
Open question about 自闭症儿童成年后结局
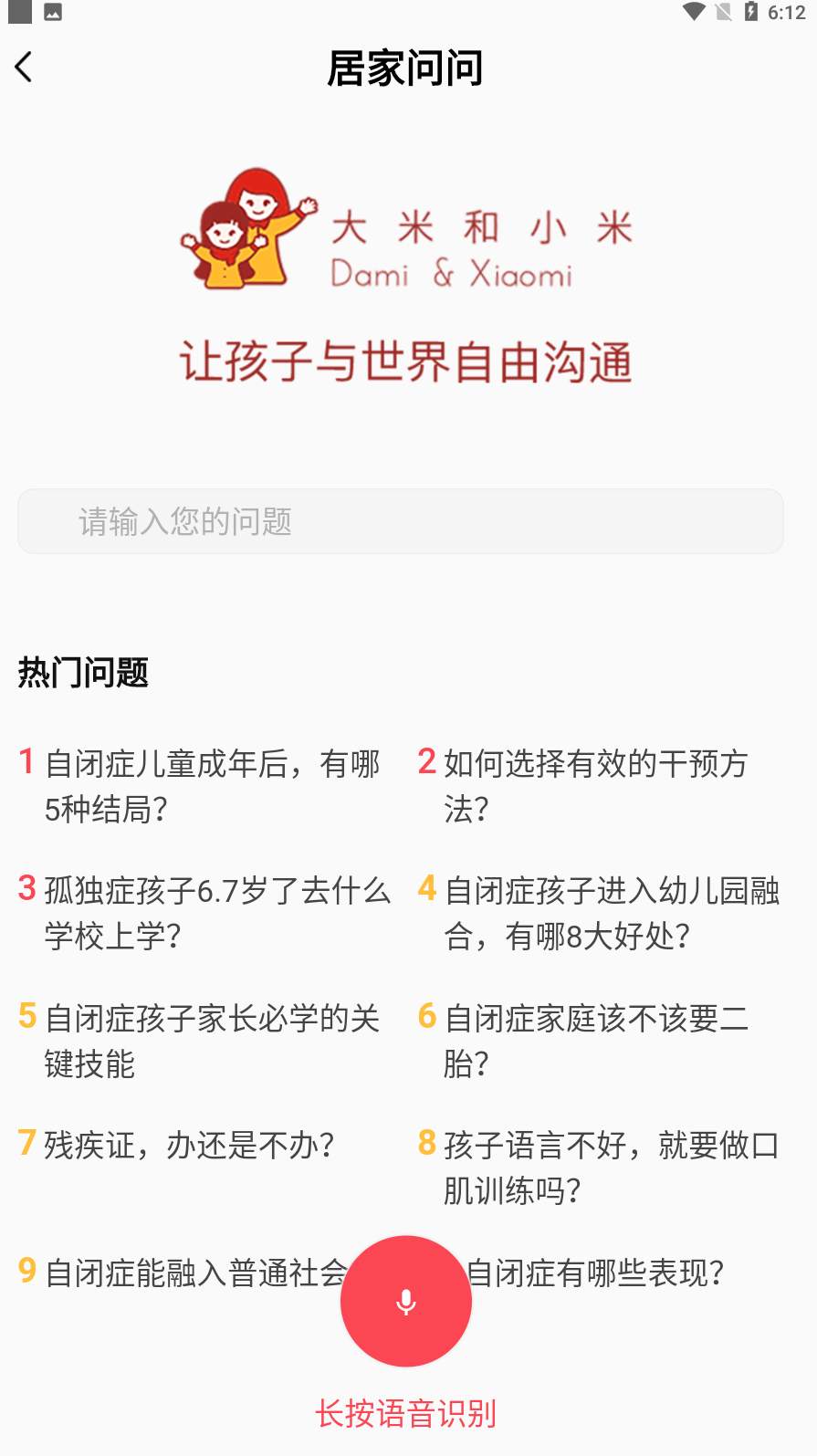[x=201, y=785]
